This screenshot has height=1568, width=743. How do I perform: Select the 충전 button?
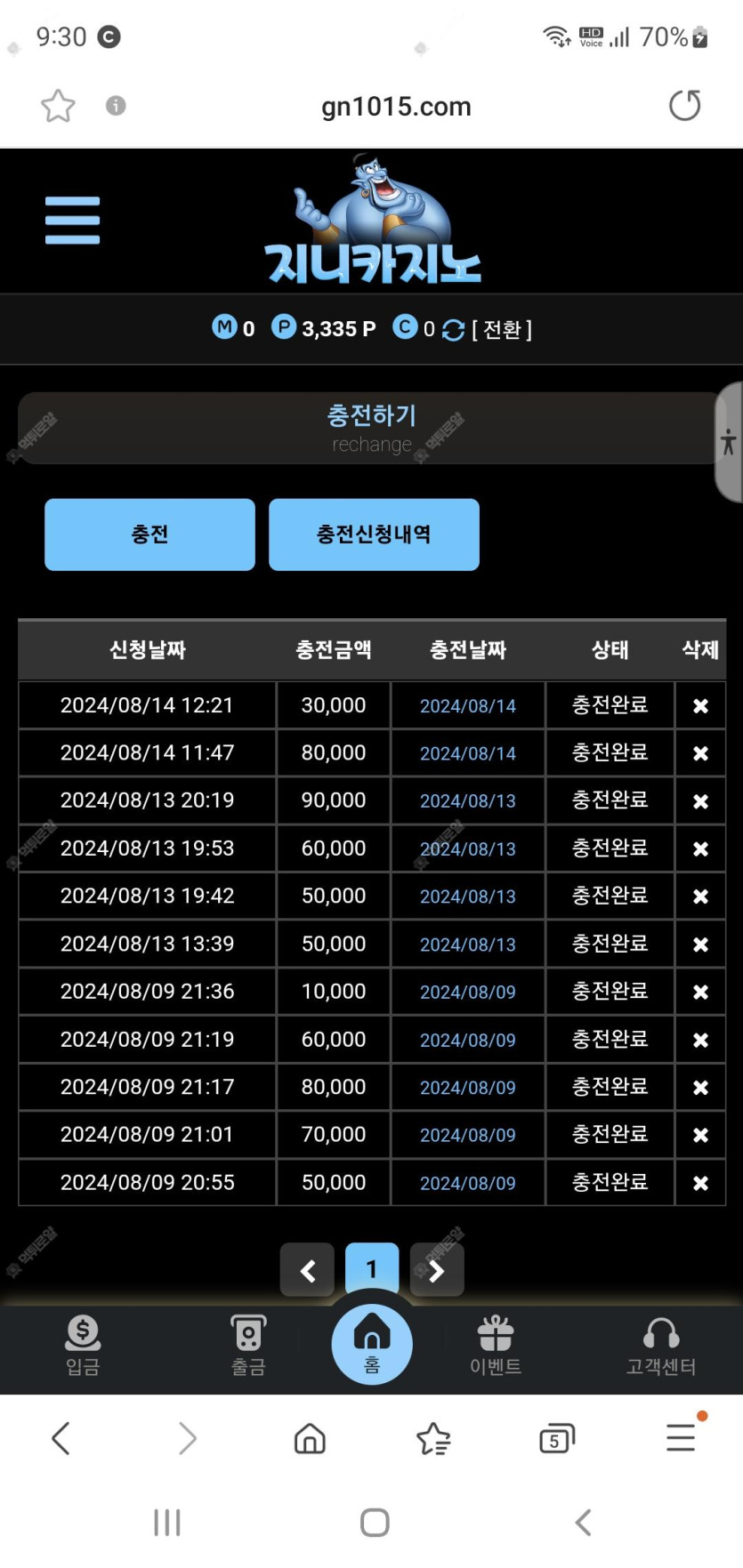(149, 535)
